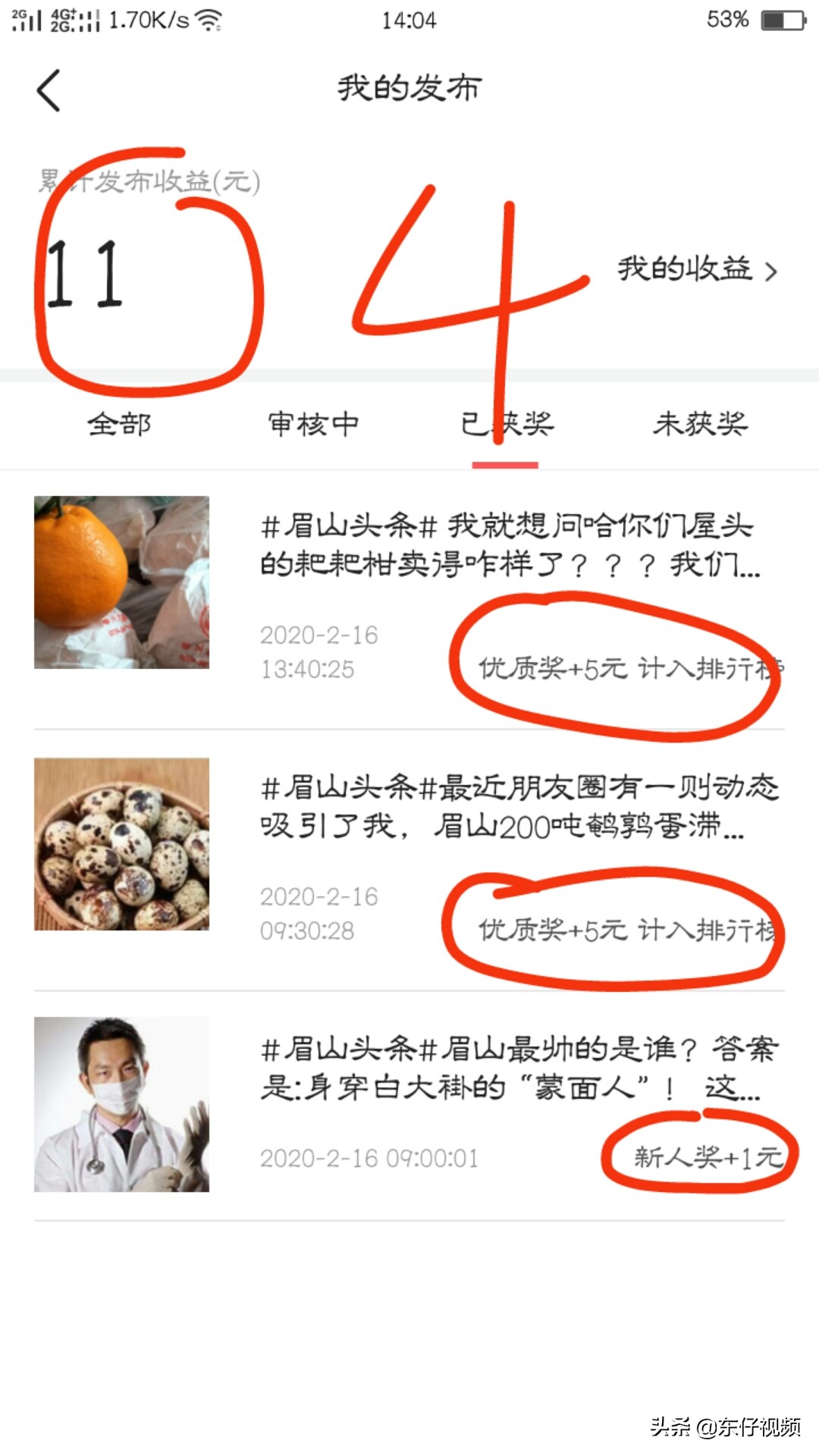
Task: Tap the clock showing 14:04
Action: (409, 20)
